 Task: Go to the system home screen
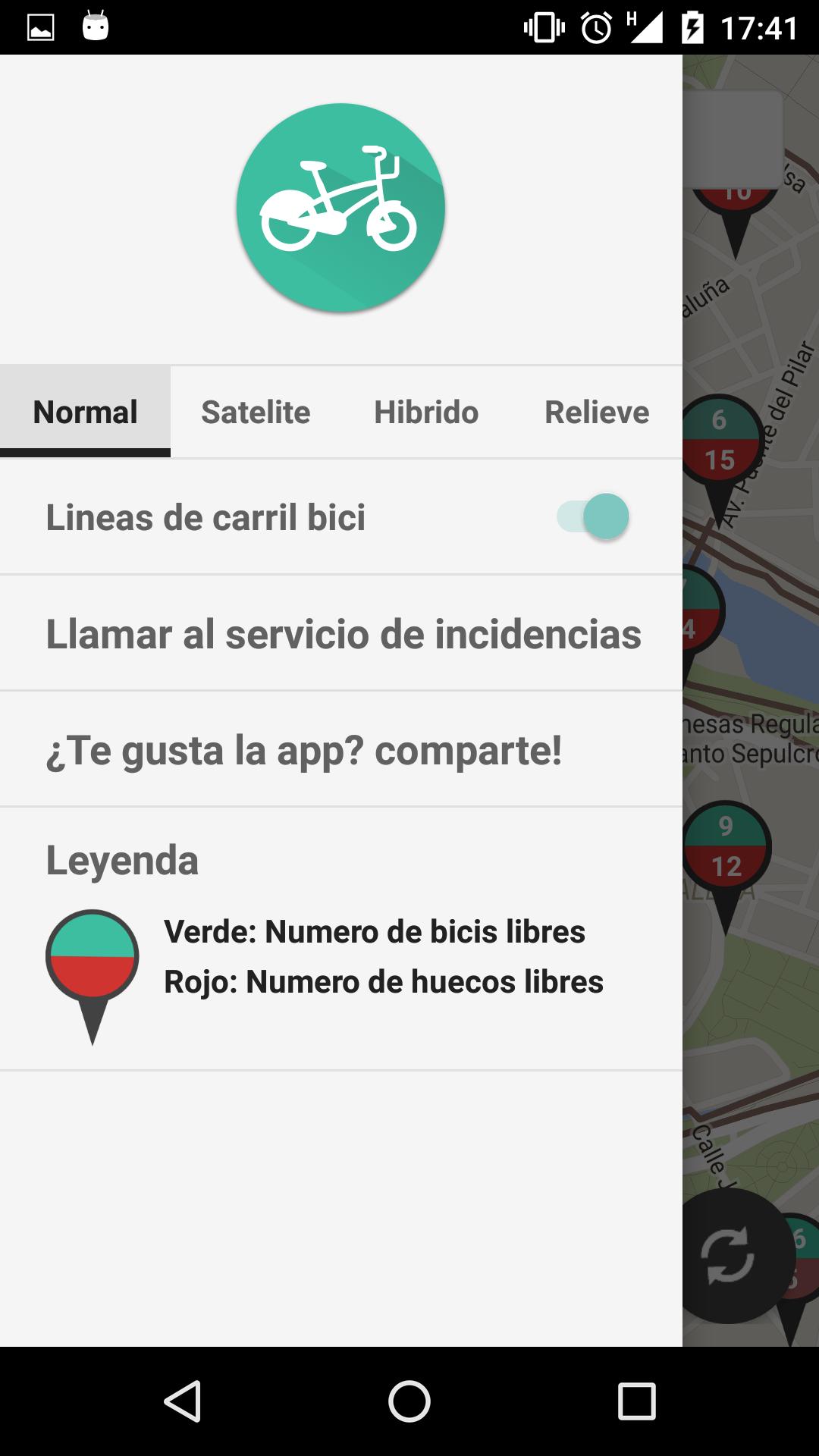409,1401
